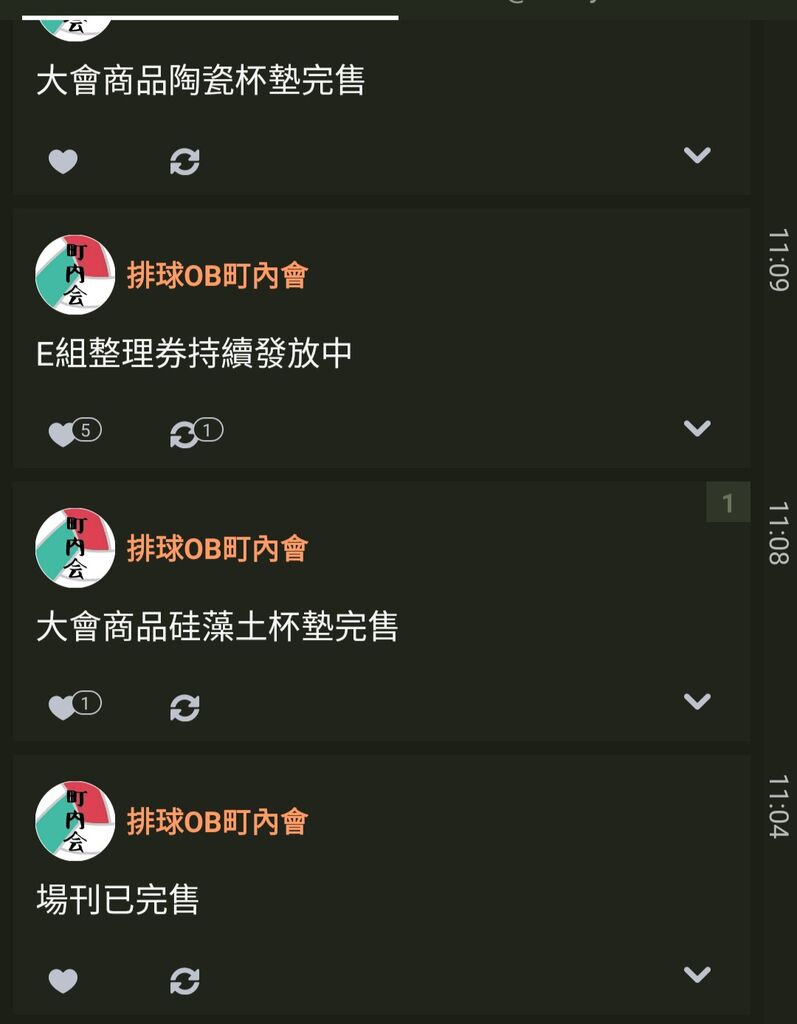
Task: Repost the E組整理券持續發放中 post
Action: [184, 434]
